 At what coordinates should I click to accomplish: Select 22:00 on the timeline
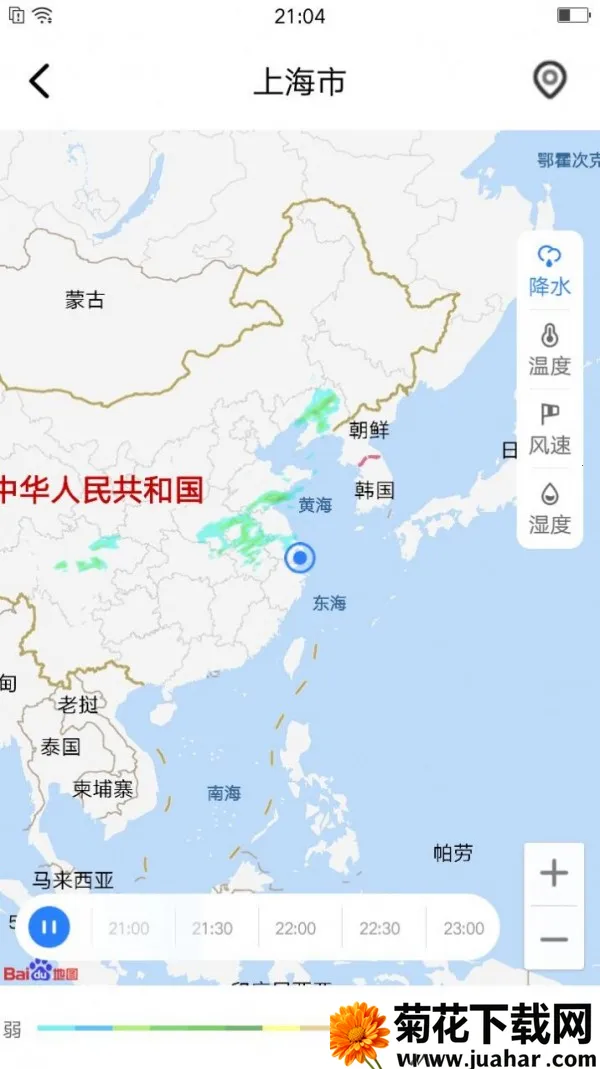(296, 928)
